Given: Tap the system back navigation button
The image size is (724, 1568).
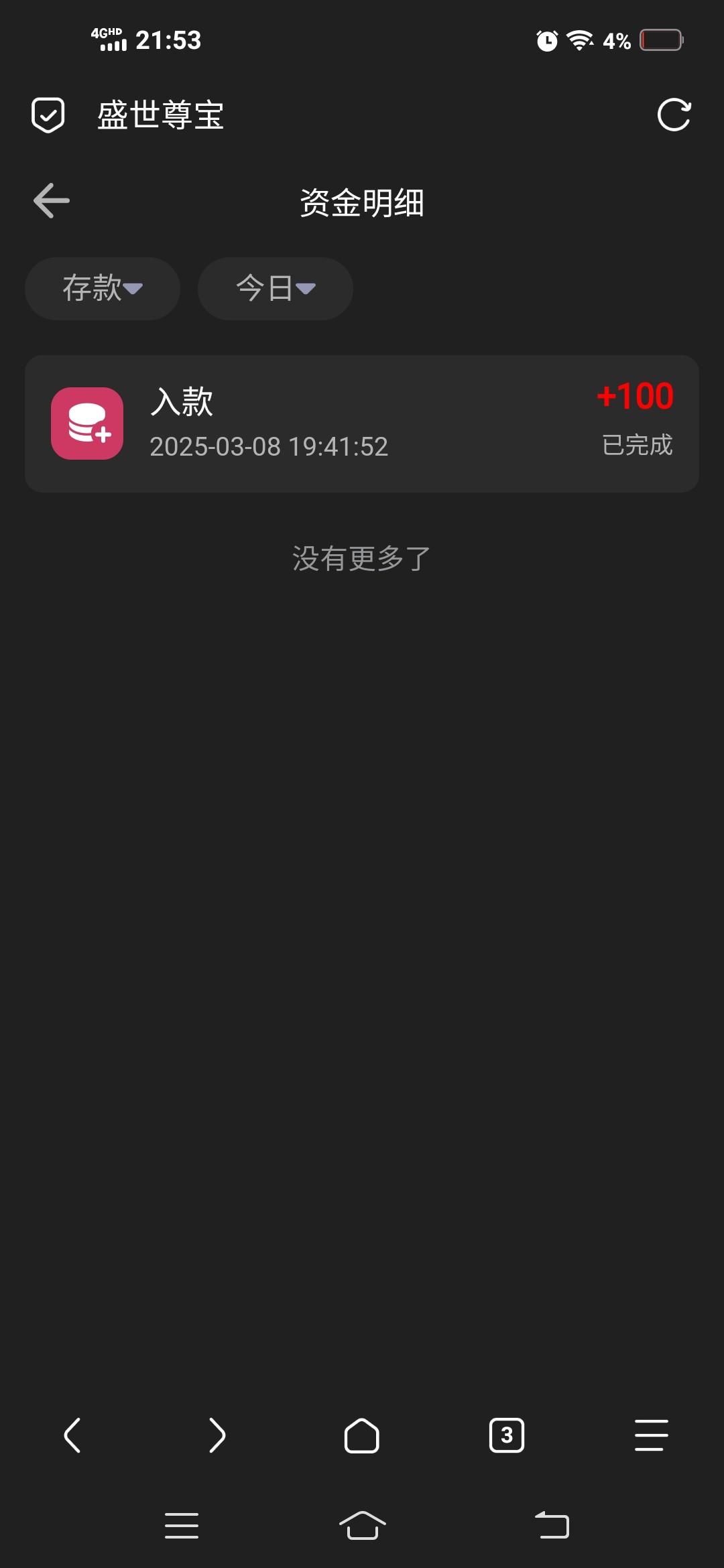Looking at the screenshot, I should tap(552, 1526).
